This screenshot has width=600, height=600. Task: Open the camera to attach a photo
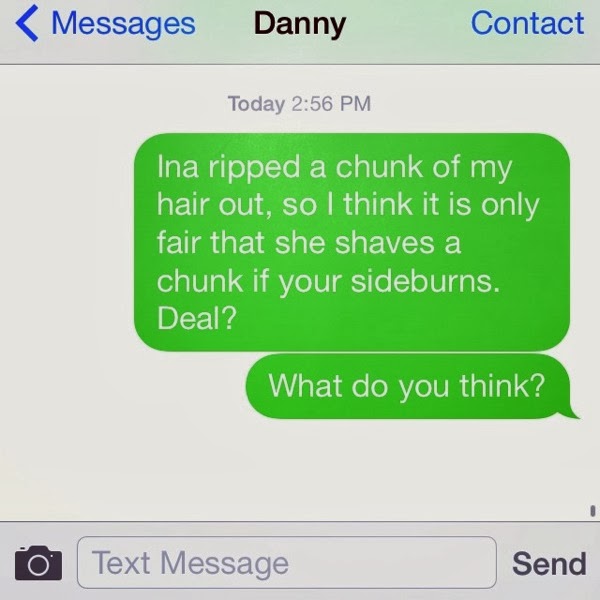point(38,564)
